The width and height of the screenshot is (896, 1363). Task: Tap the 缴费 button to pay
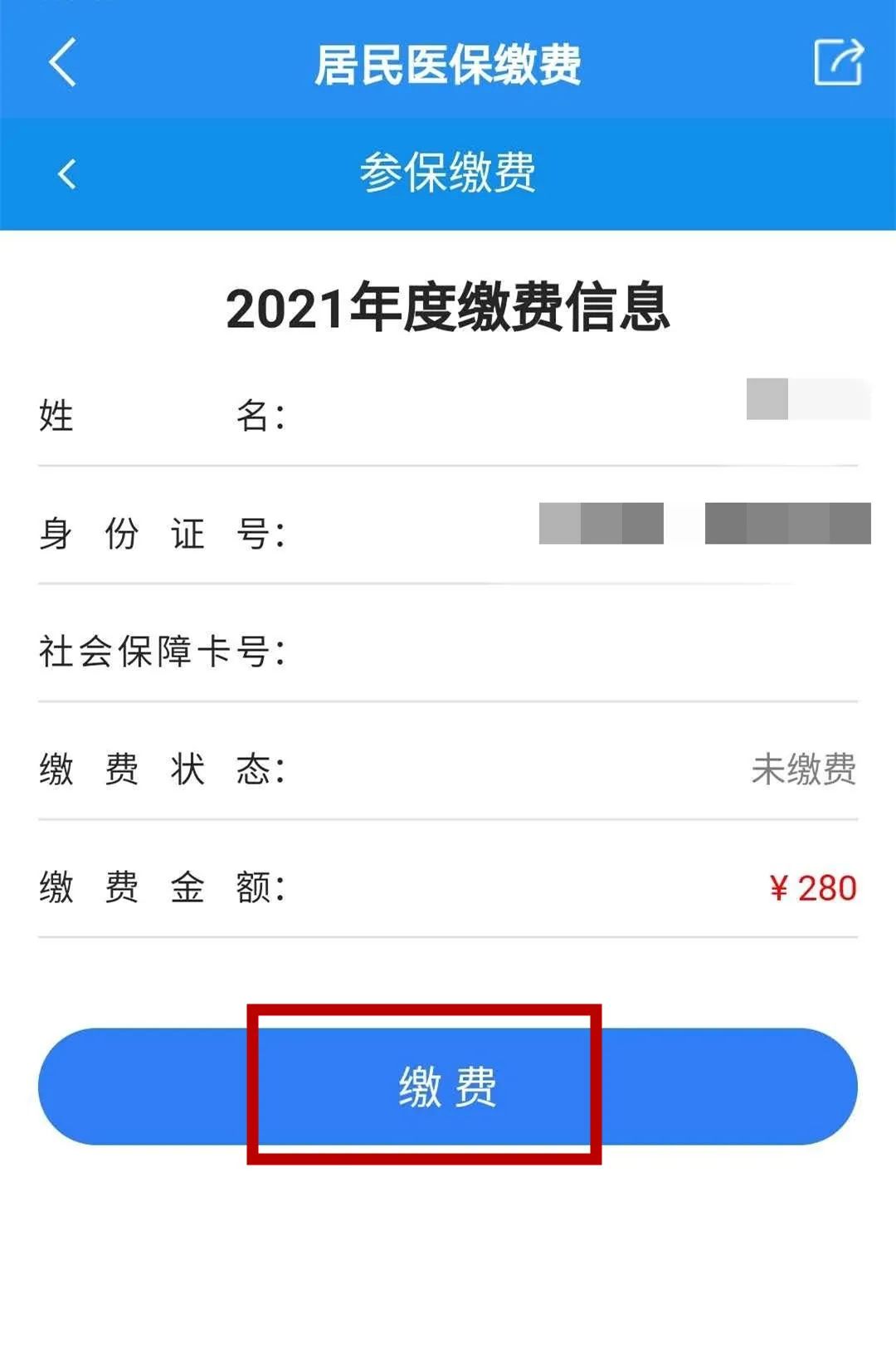coord(448,1086)
